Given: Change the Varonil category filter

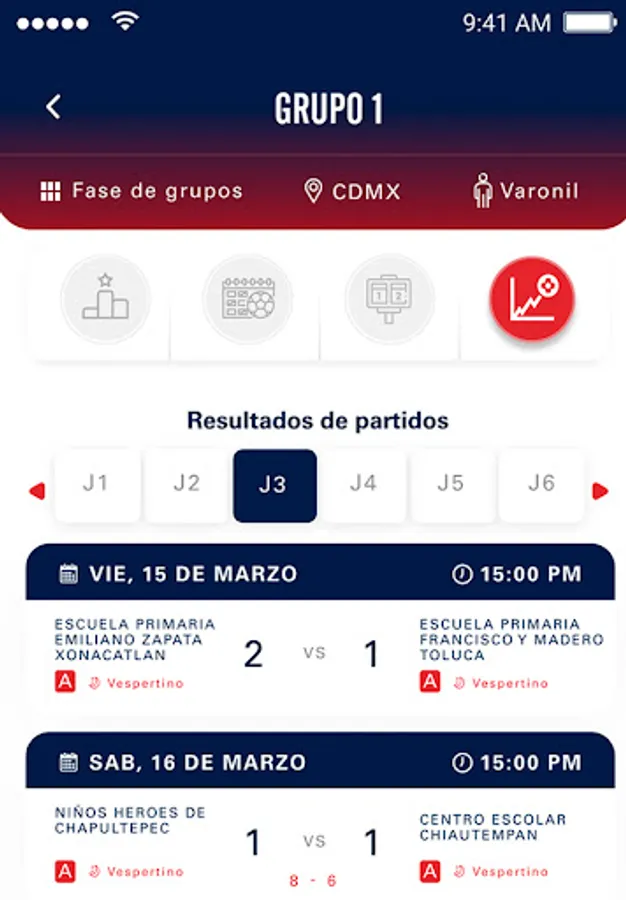Looking at the screenshot, I should pyautogui.click(x=525, y=191).
